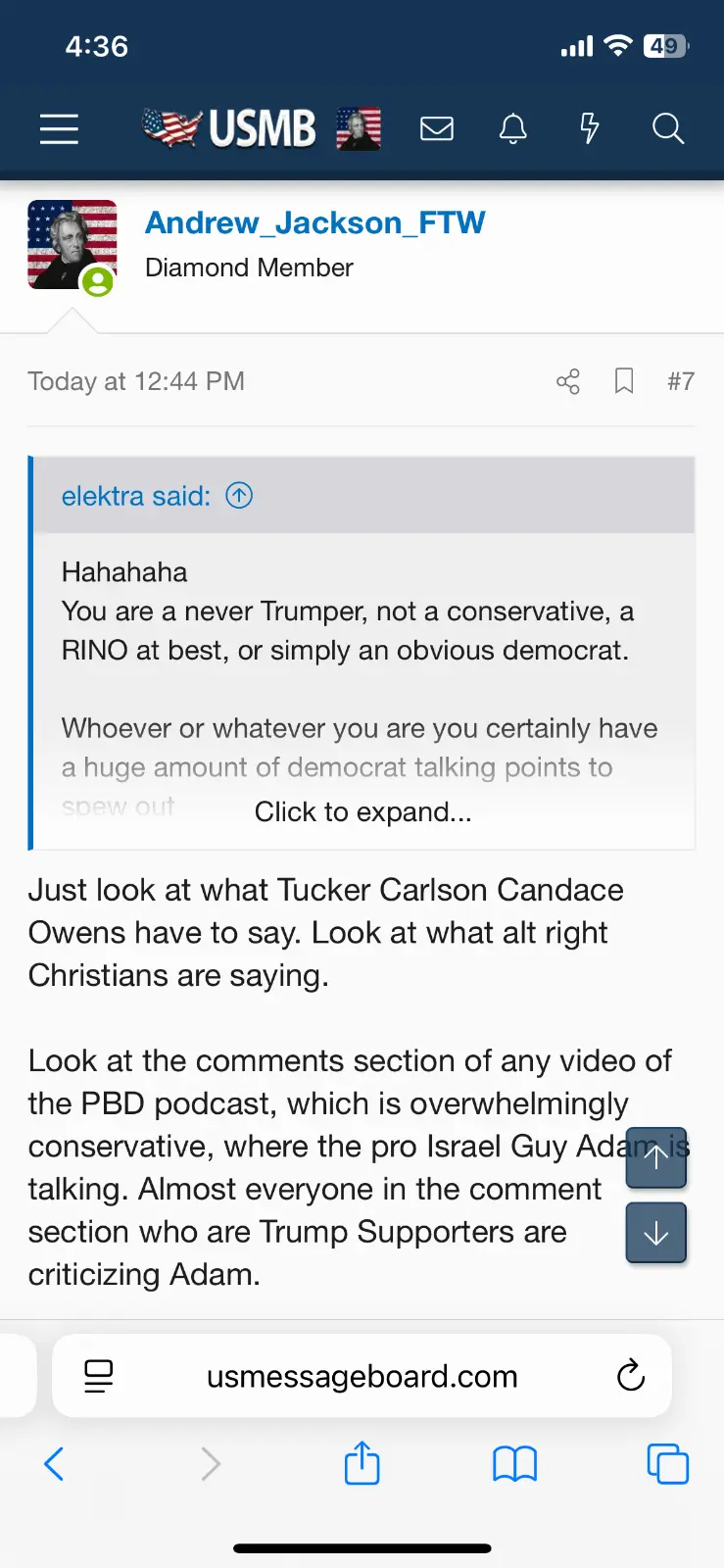724x1568 pixels.
Task: Open the forum search
Action: pyautogui.click(x=668, y=128)
